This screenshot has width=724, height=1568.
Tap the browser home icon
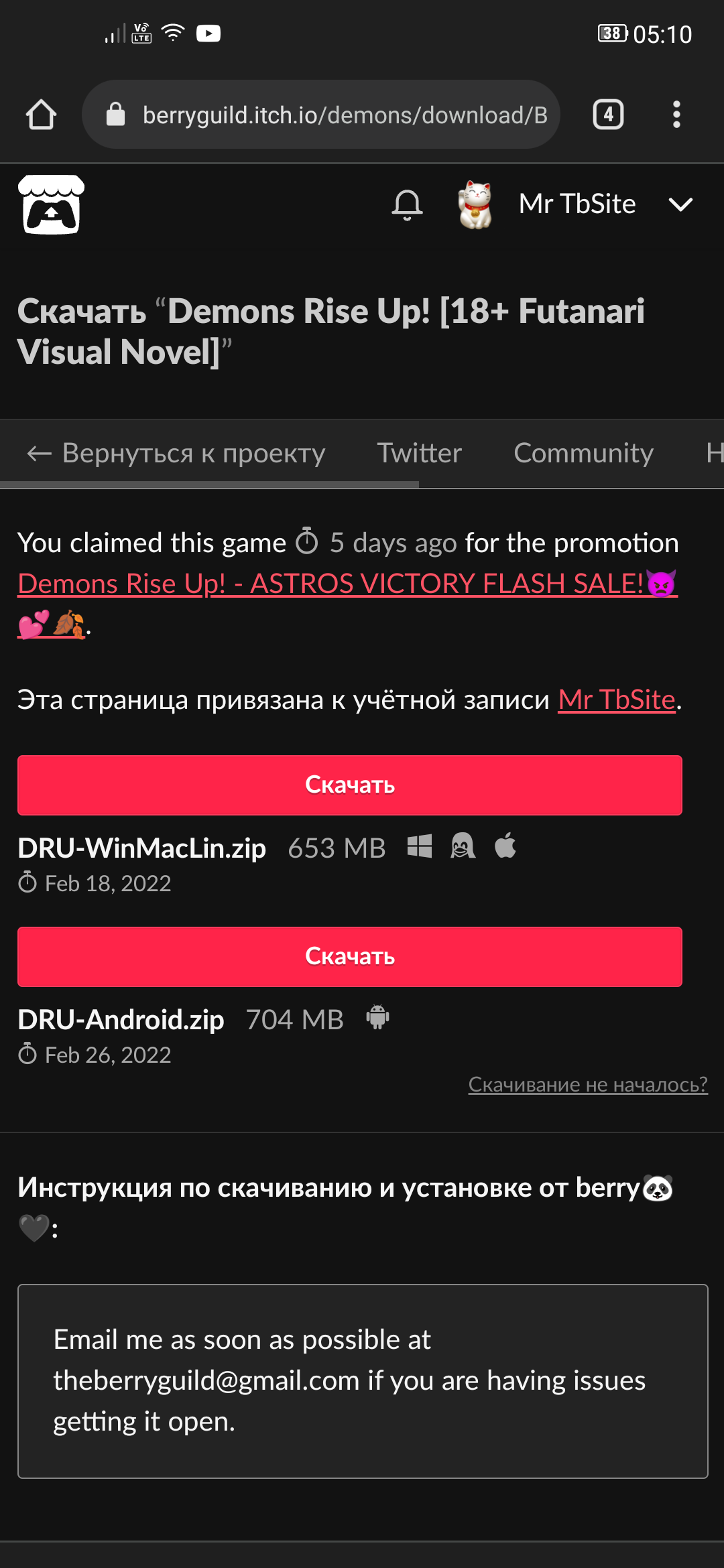click(41, 115)
